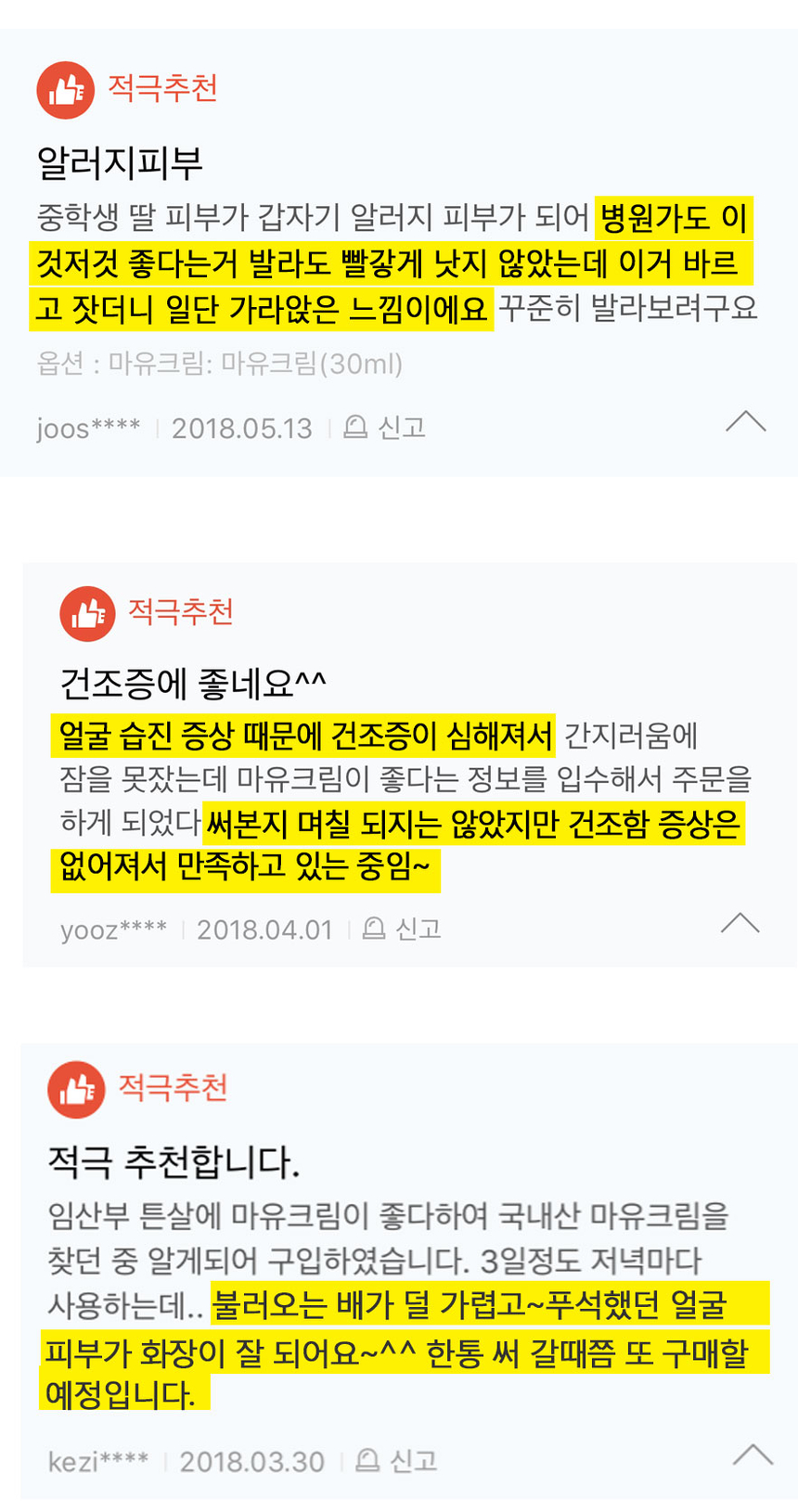
Task: Click the username joos****
Action: tap(87, 428)
